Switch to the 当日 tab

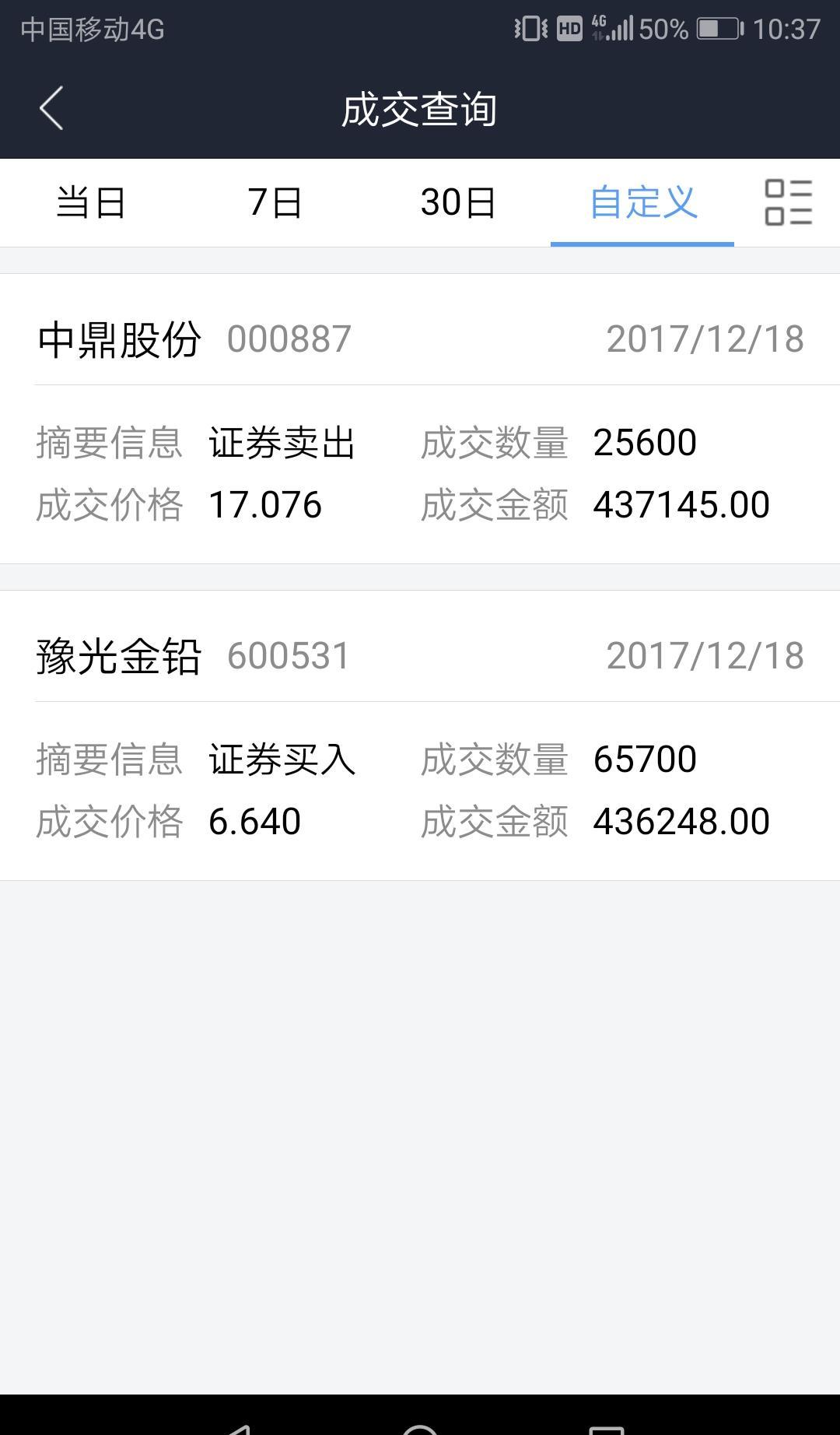pos(93,202)
